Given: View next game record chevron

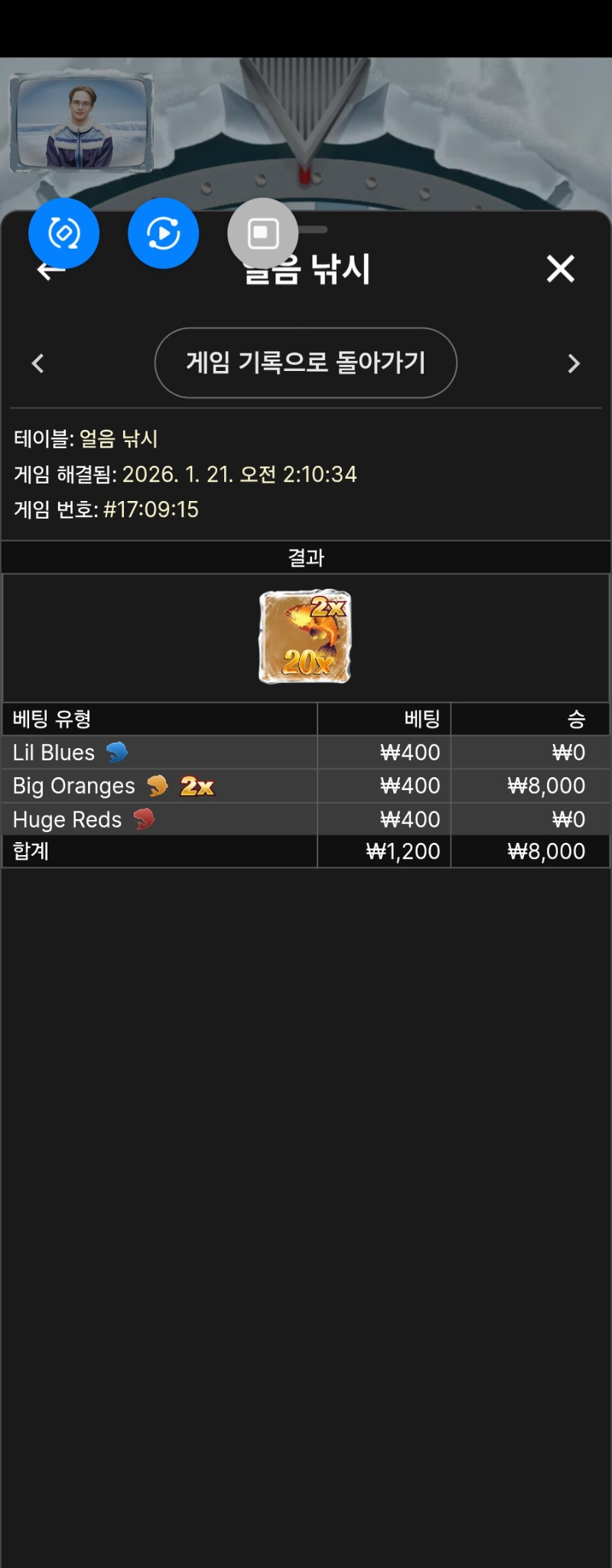Looking at the screenshot, I should (574, 363).
